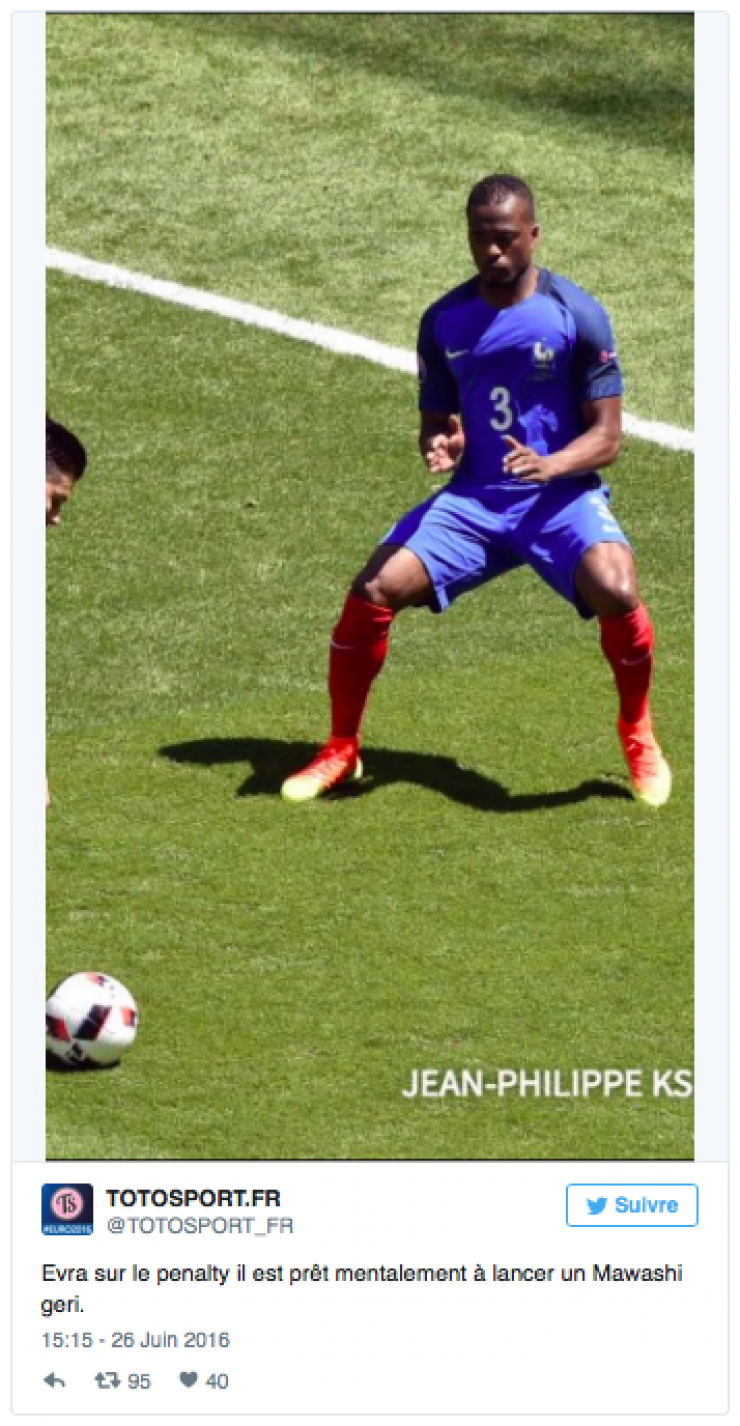
Task: Open the tweet's photo of the footballer
Action: point(369,586)
